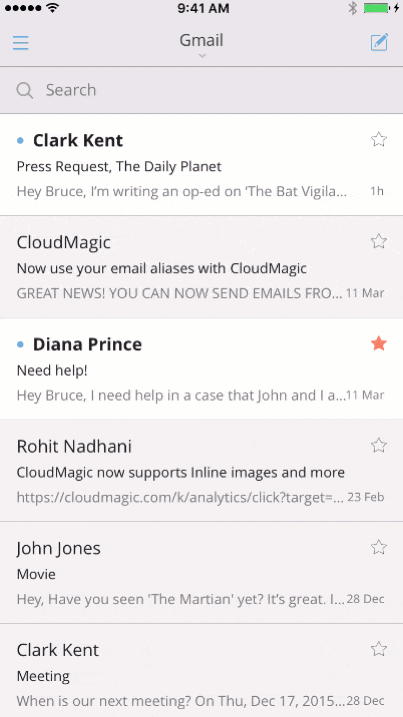This screenshot has width=403, height=717.
Task: Open Rohit Nadhani's email
Action: pos(201,471)
